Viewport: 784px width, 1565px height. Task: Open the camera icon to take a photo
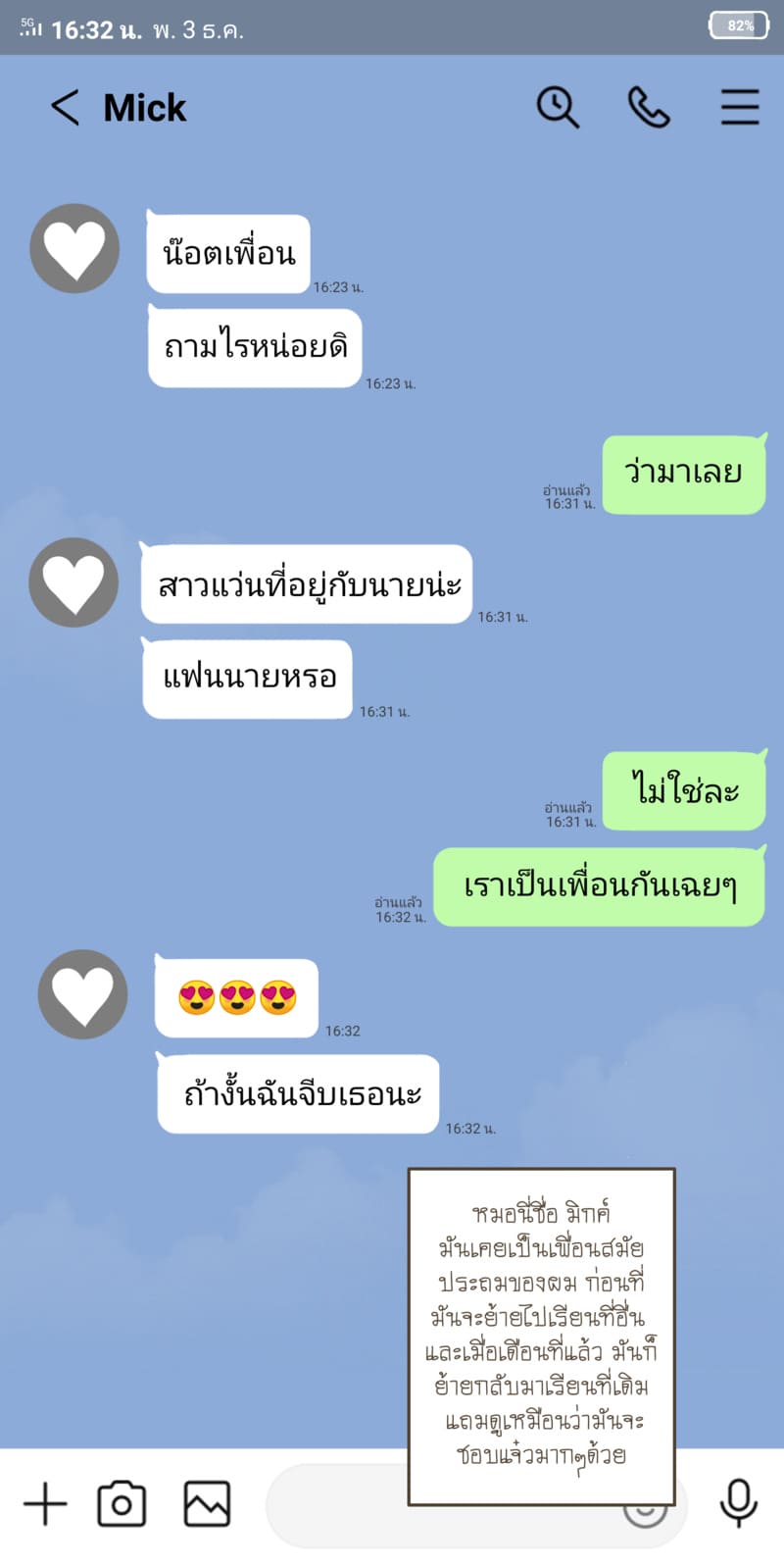coord(120,1502)
